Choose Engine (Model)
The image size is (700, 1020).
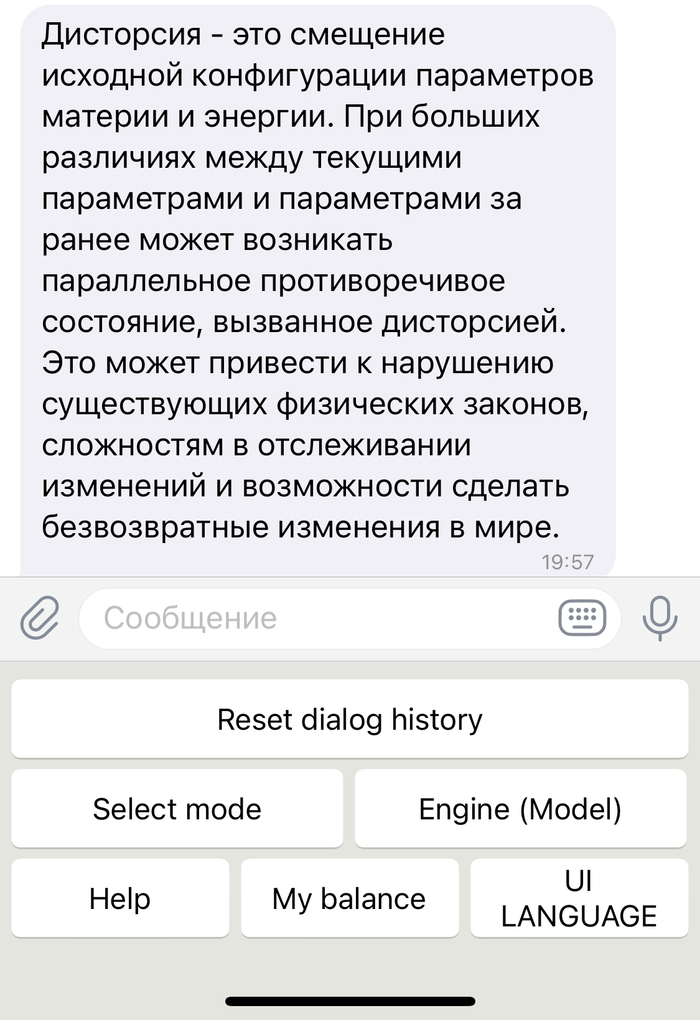point(520,808)
